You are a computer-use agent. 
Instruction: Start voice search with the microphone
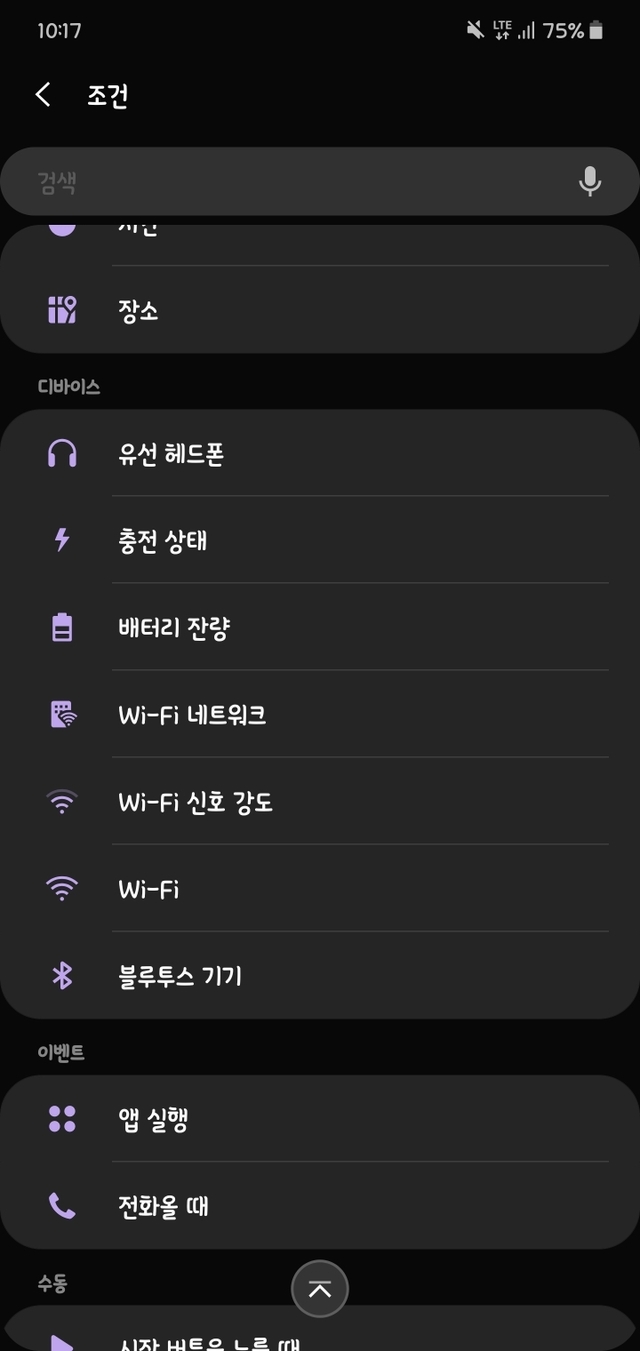(590, 181)
